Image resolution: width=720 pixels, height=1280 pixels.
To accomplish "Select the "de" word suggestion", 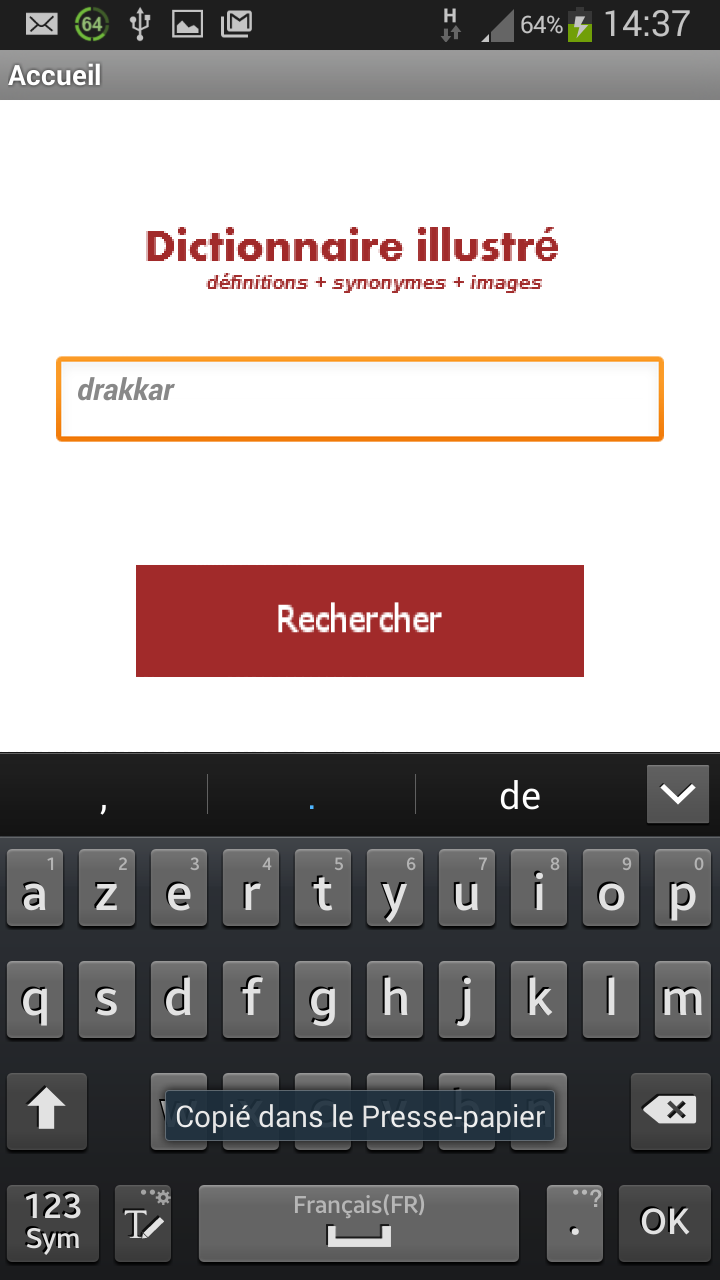I will click(x=520, y=796).
